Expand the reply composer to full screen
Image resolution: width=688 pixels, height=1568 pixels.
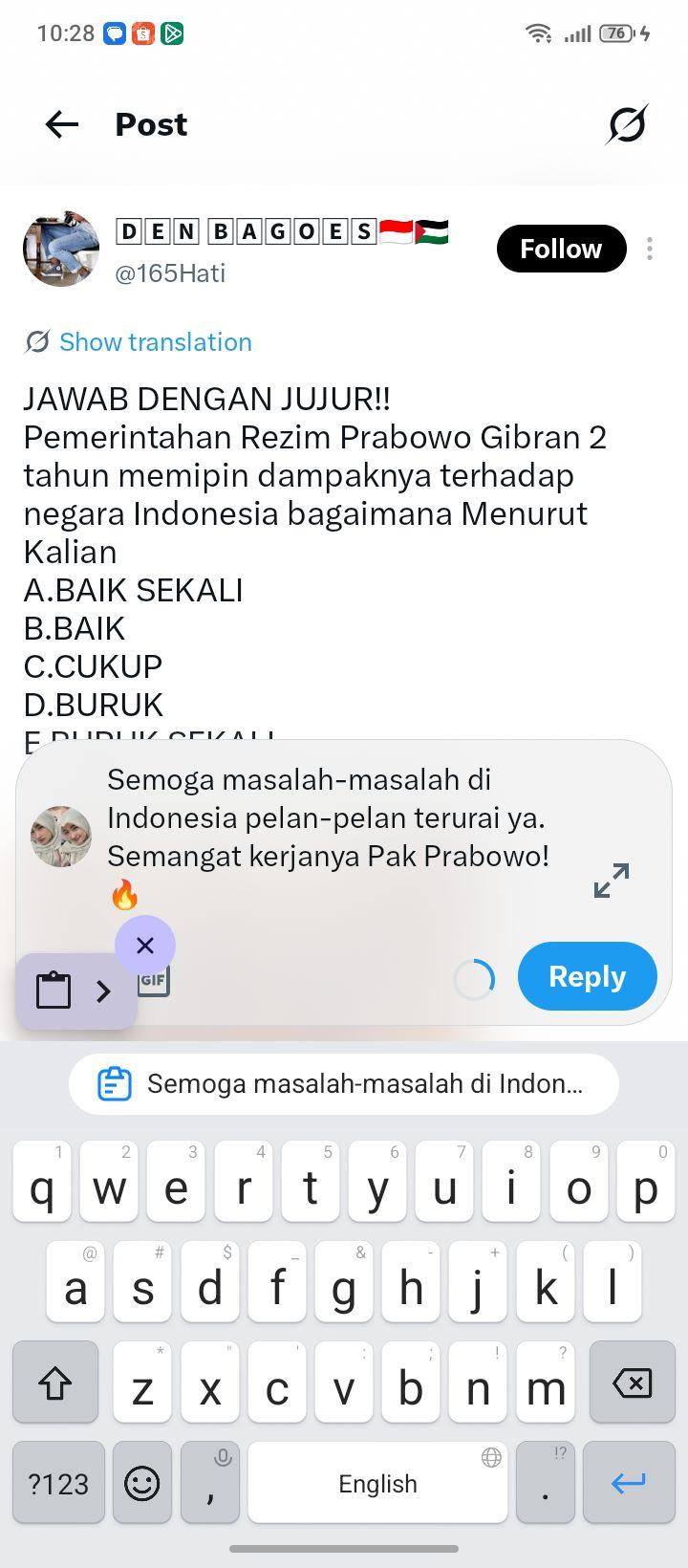[612, 881]
